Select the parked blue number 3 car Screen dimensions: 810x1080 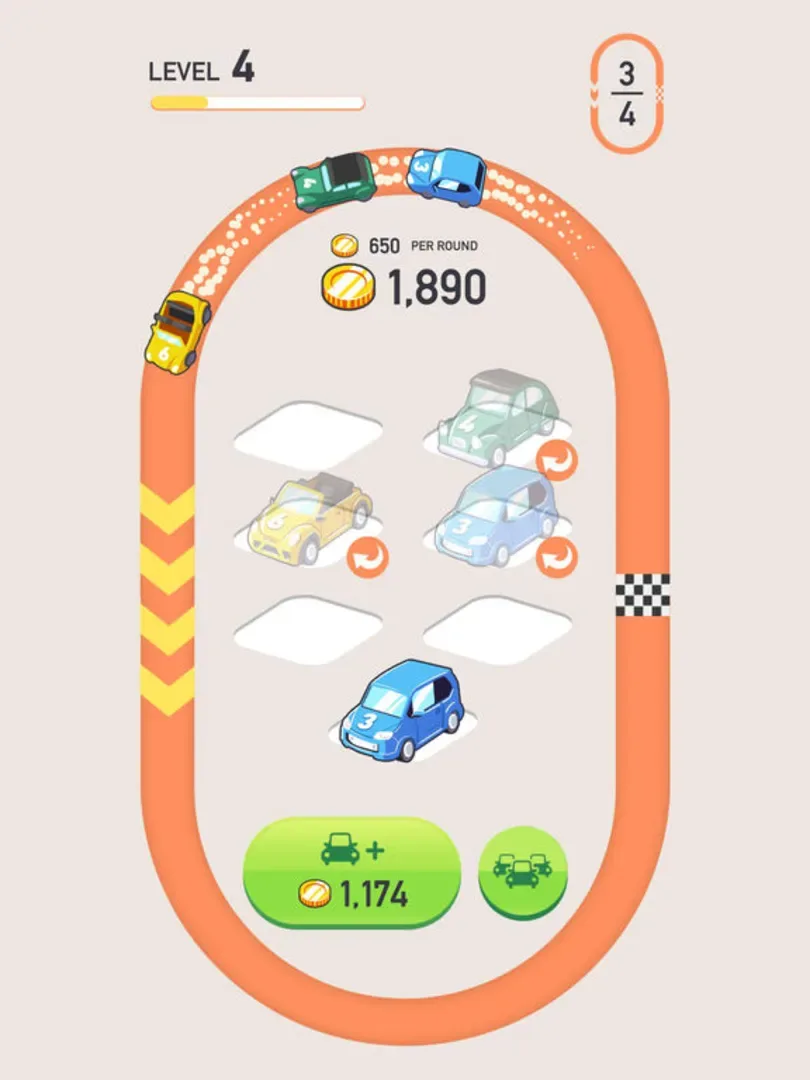(x=402, y=710)
